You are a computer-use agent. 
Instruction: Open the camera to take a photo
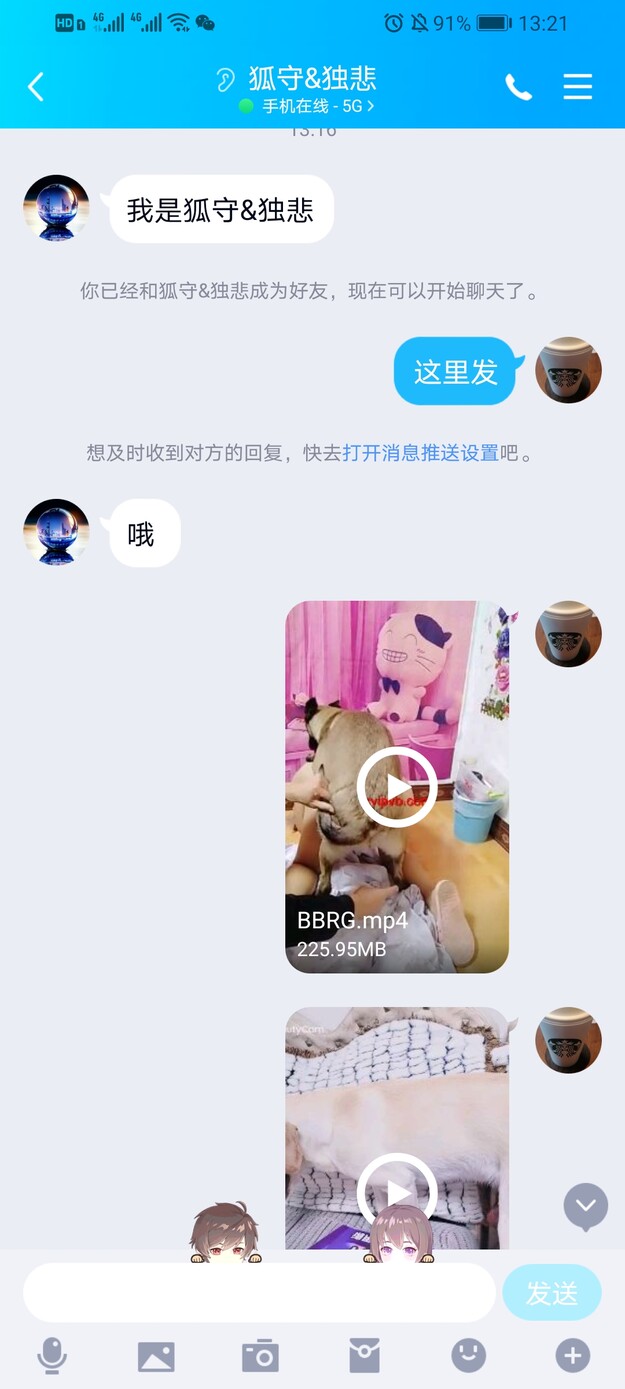pyautogui.click(x=260, y=1356)
